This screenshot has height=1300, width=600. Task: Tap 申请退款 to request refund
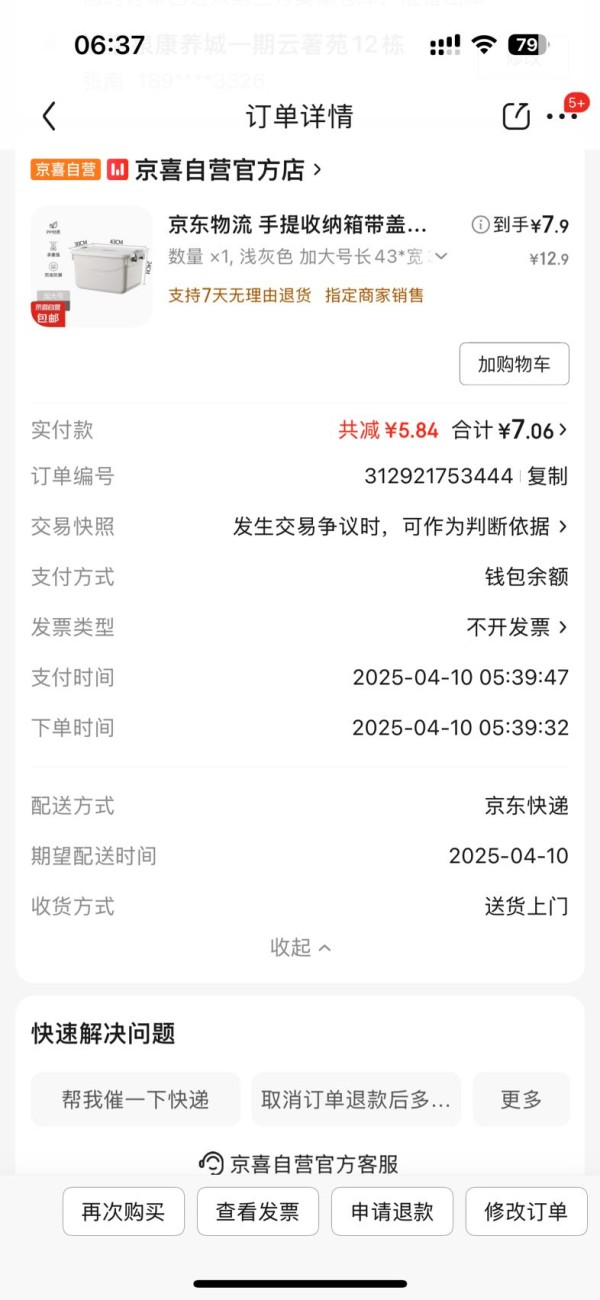pyautogui.click(x=392, y=1212)
